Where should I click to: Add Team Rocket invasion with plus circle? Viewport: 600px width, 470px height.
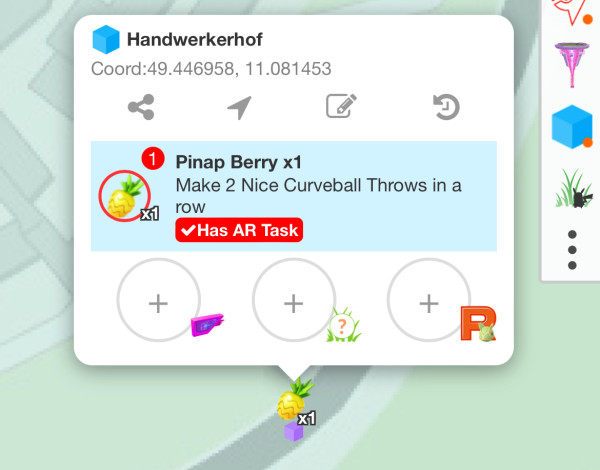[x=428, y=305]
